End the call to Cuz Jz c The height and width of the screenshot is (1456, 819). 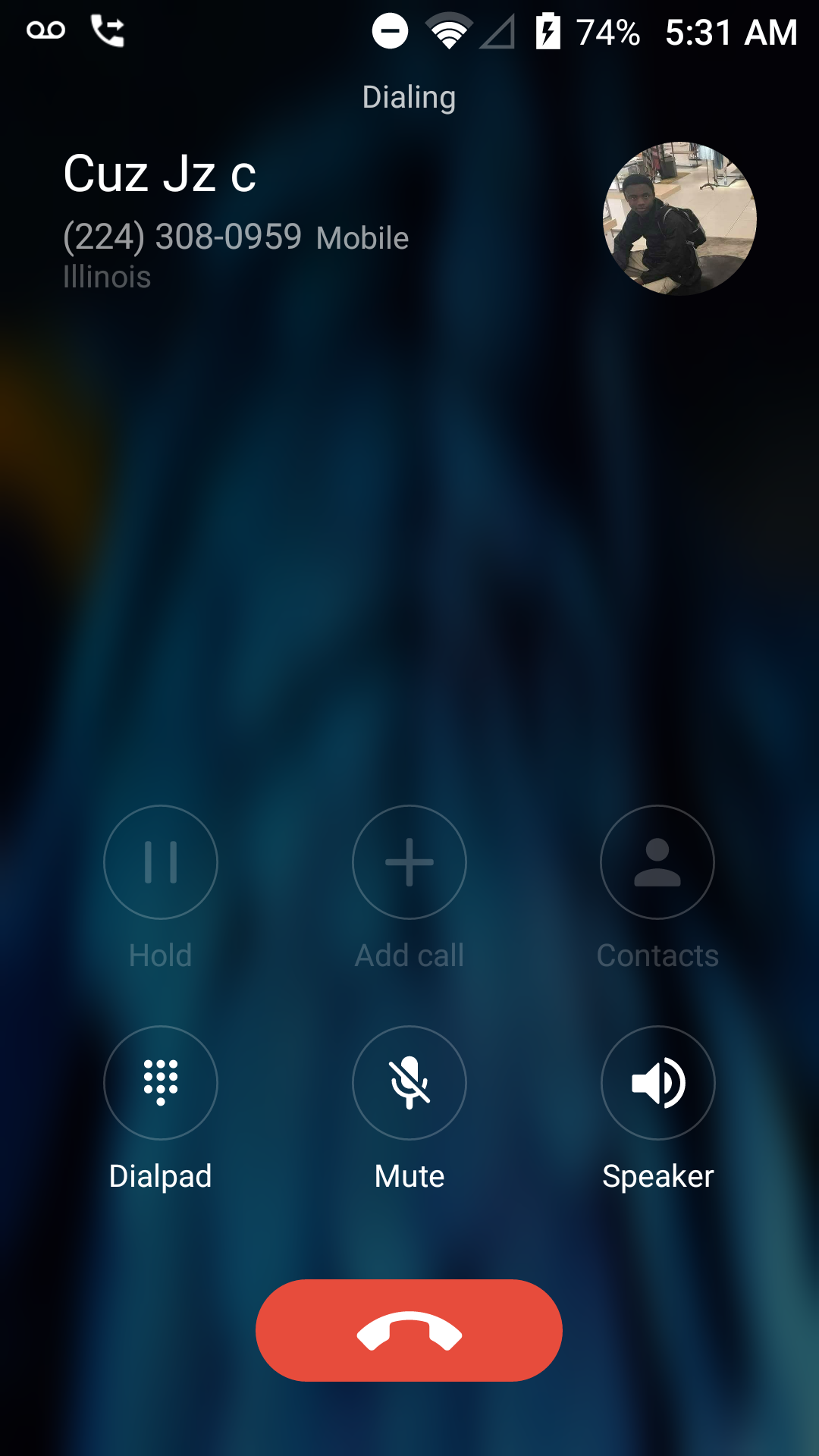coord(409,1330)
